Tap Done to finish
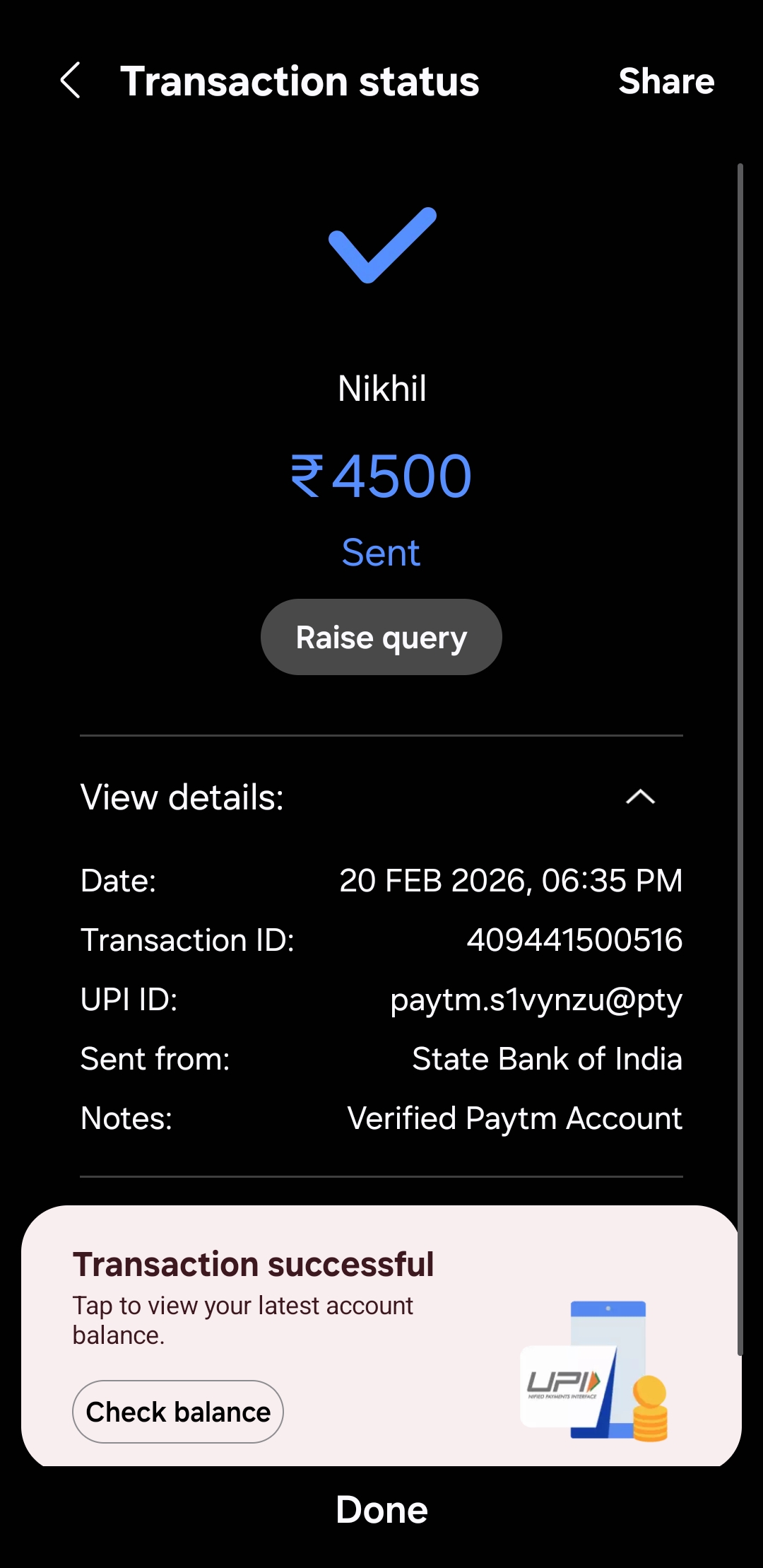The height and width of the screenshot is (1568, 763). [381, 1510]
